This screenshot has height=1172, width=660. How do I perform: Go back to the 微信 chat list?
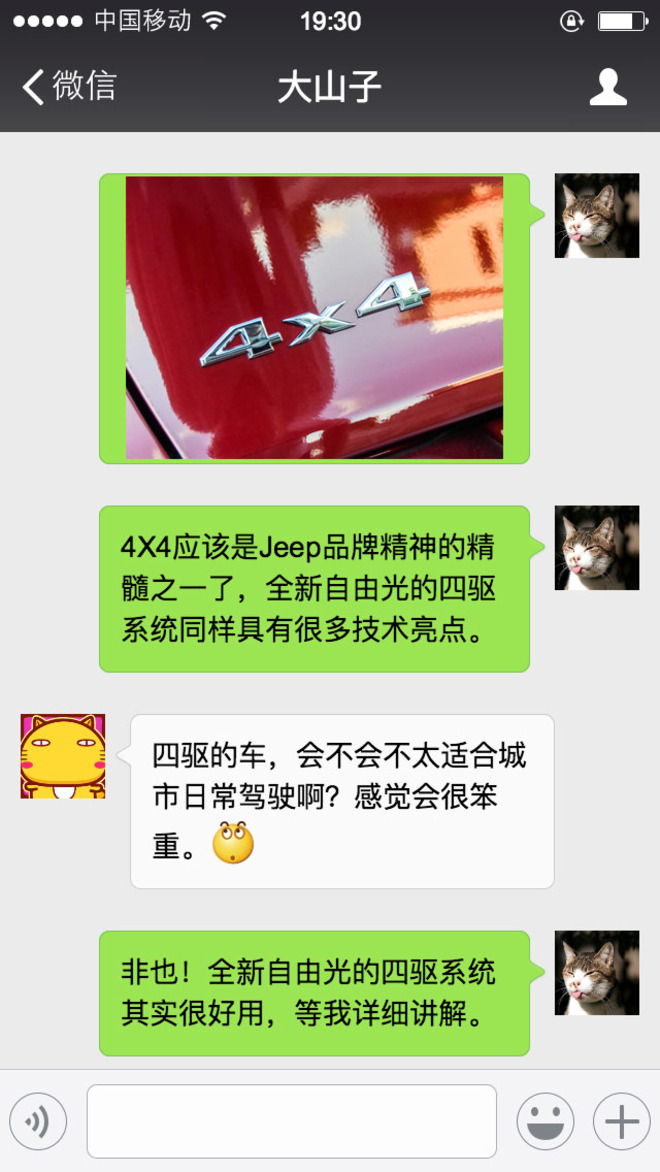68,87
